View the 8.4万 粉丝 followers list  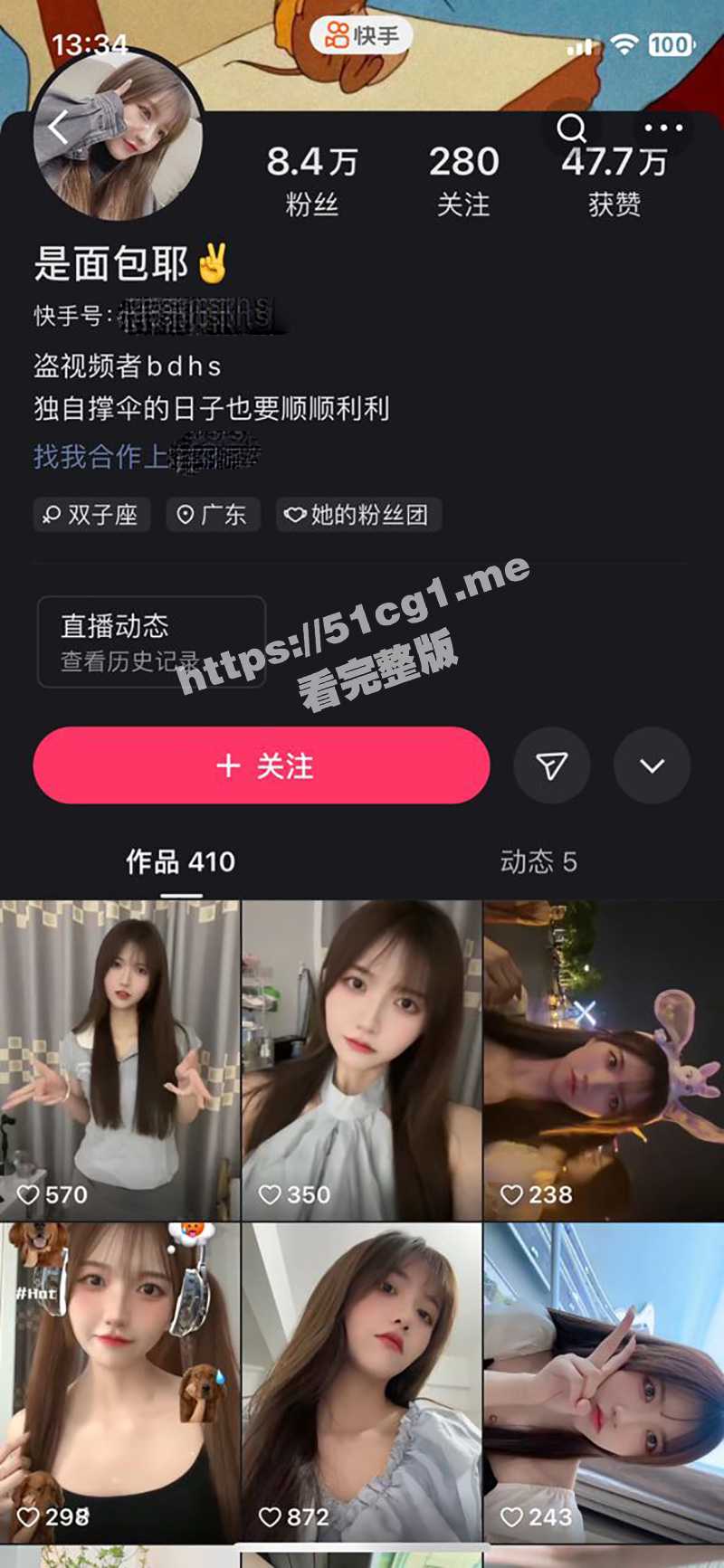click(x=311, y=181)
